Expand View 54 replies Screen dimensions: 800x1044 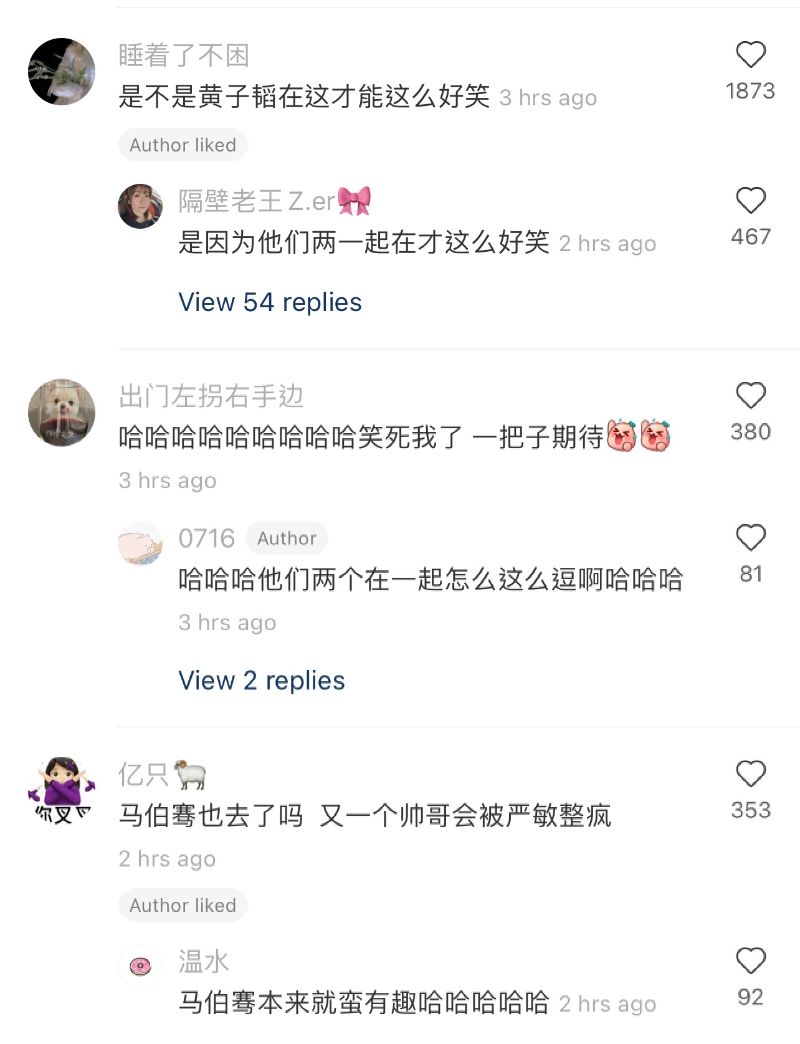[x=270, y=302]
